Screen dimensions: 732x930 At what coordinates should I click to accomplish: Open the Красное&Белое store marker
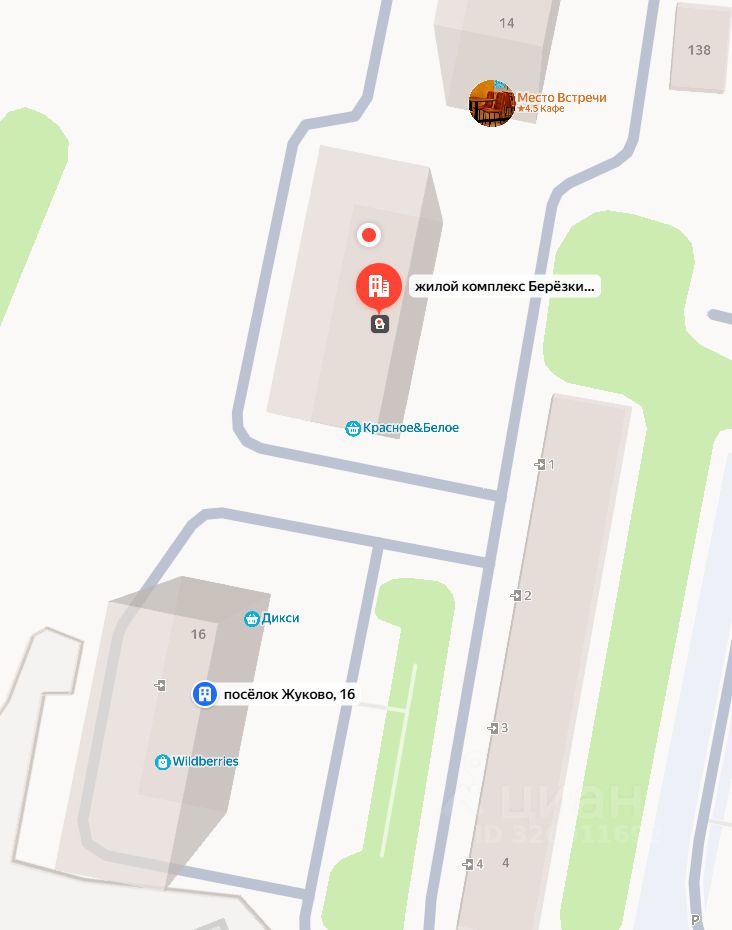pos(352,429)
